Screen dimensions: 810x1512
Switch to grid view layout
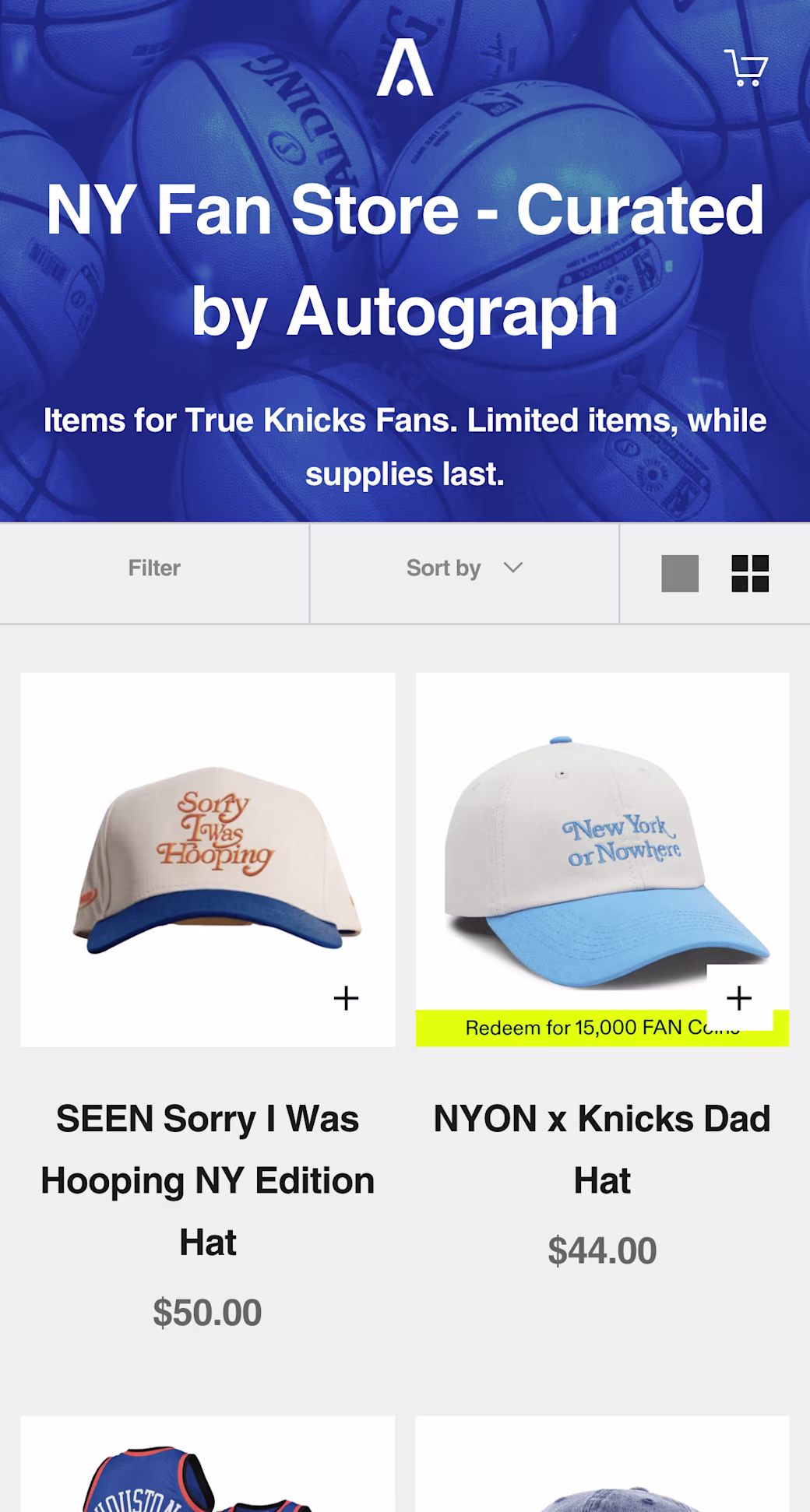750,574
